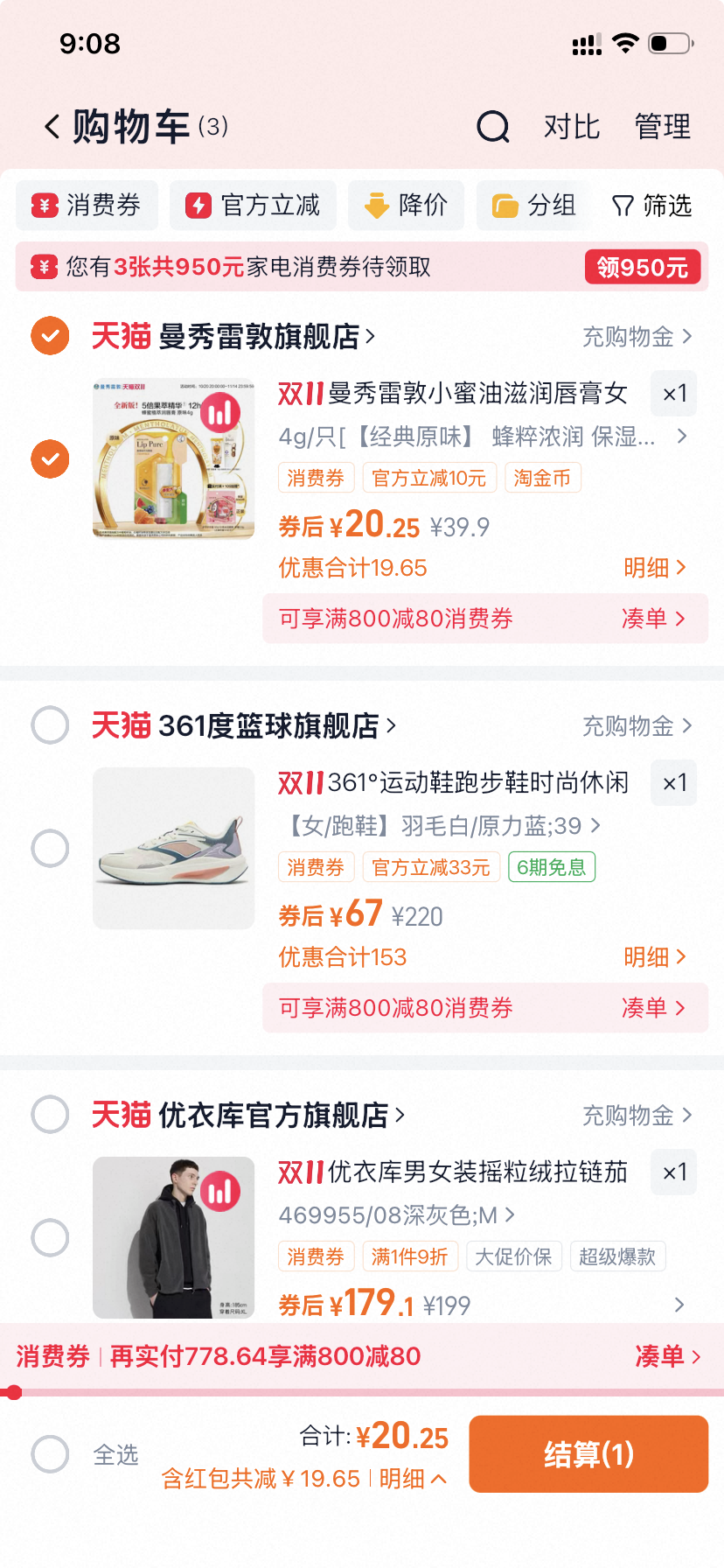Claim coupons via 领950元 button

(x=643, y=266)
